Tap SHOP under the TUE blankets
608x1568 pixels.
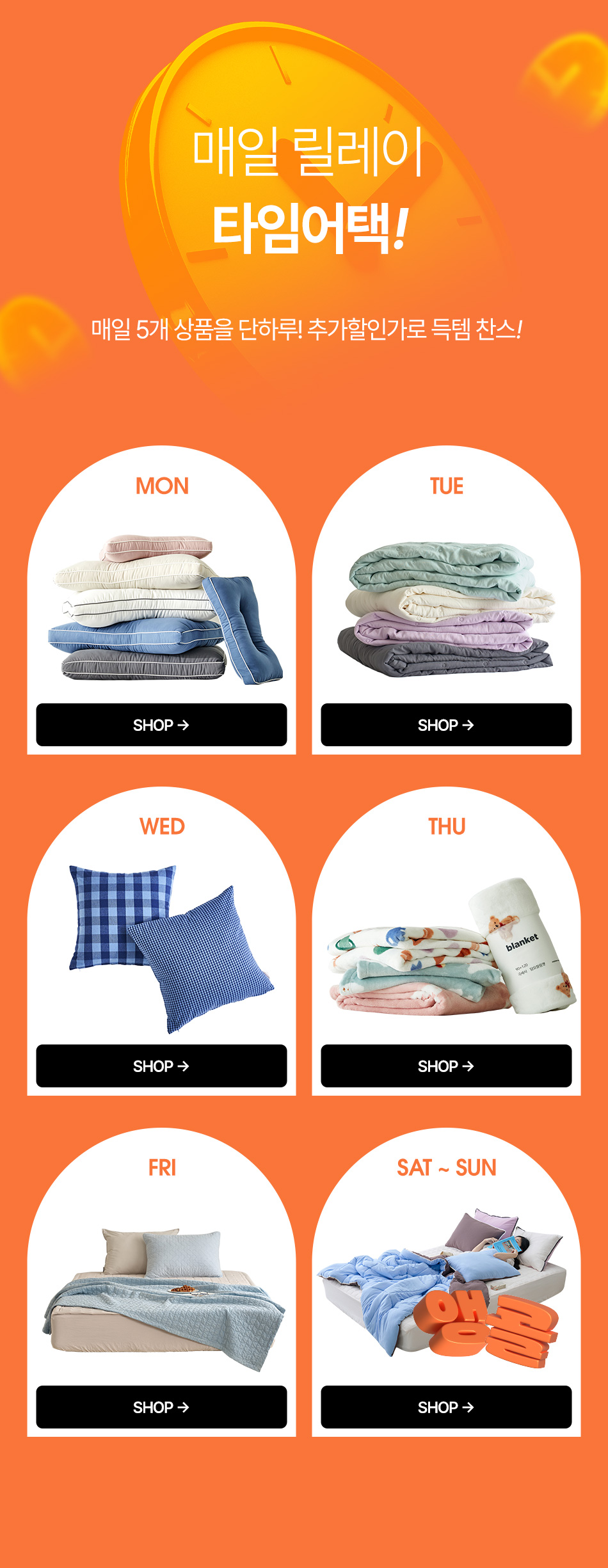(446, 724)
